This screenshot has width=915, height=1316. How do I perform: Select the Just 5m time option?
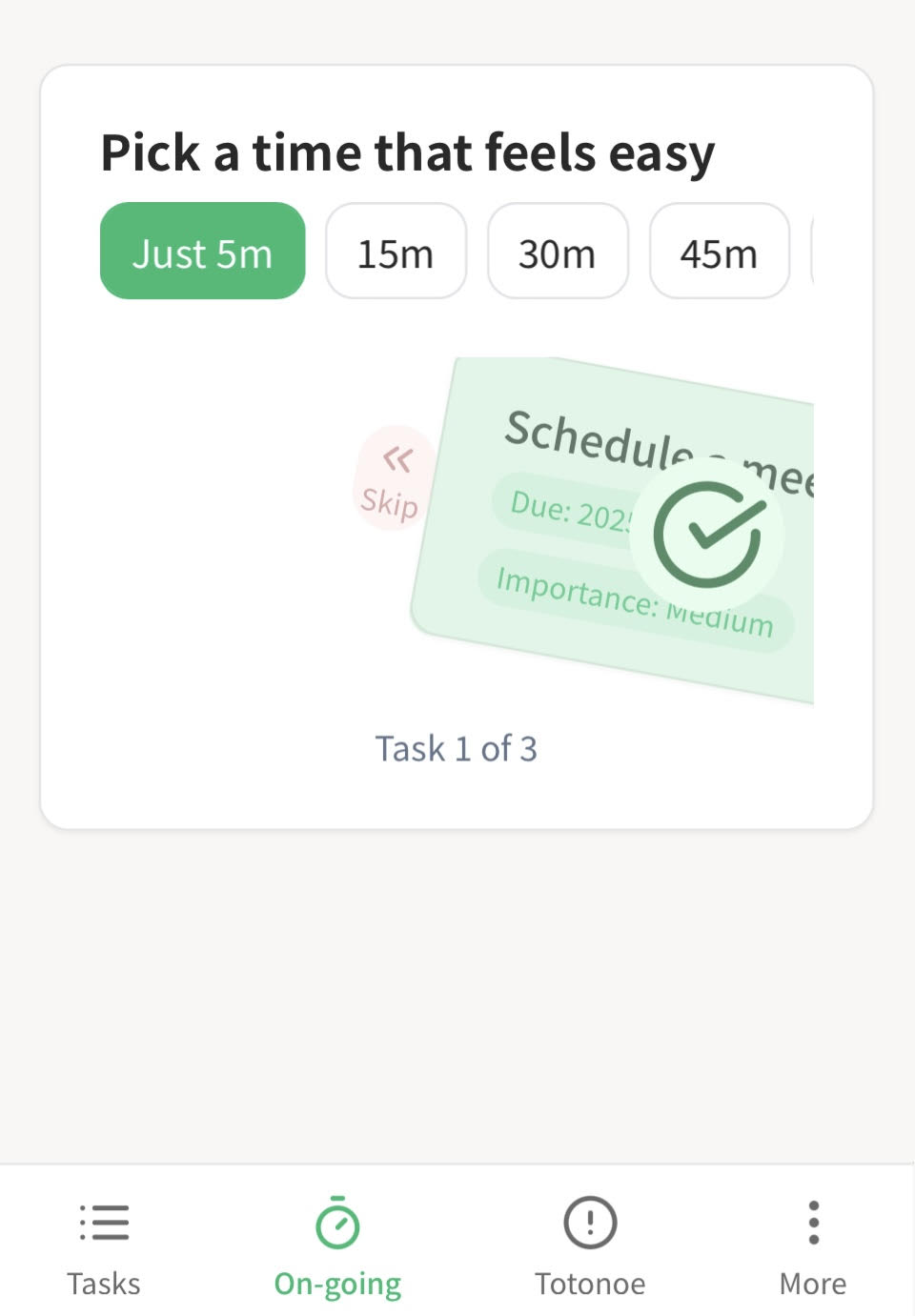[x=202, y=251]
